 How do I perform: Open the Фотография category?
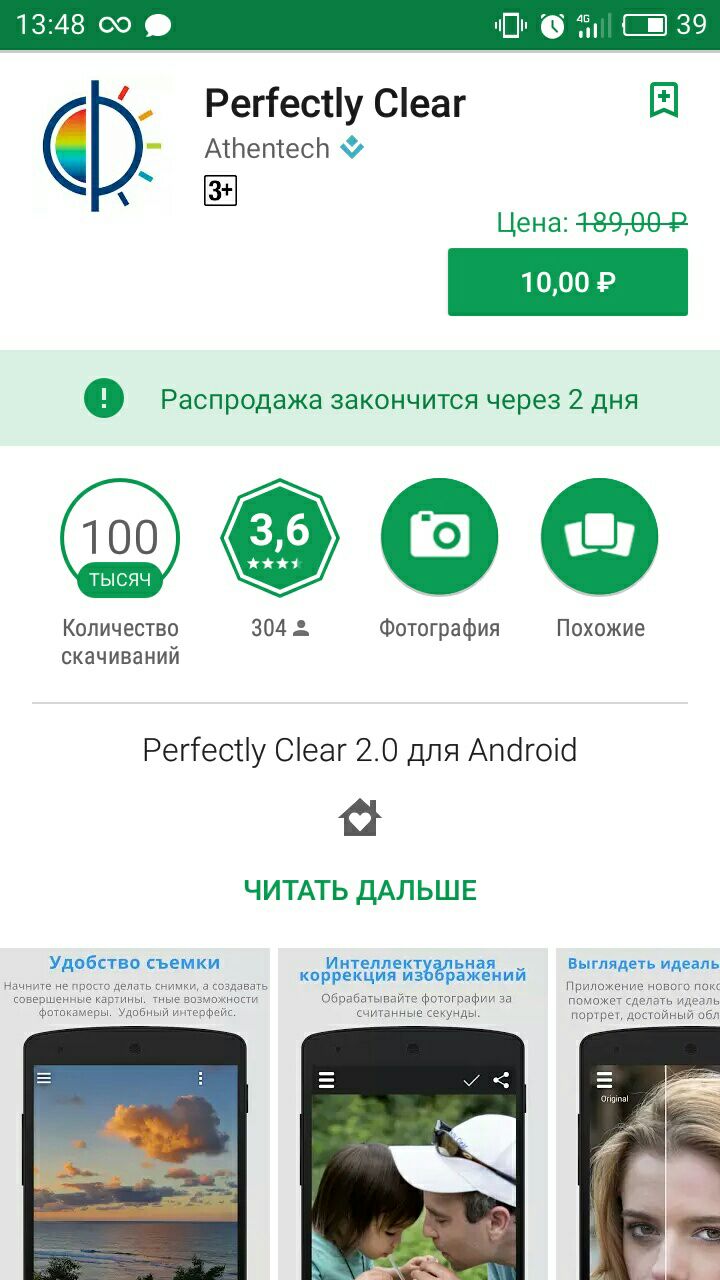pos(439,538)
